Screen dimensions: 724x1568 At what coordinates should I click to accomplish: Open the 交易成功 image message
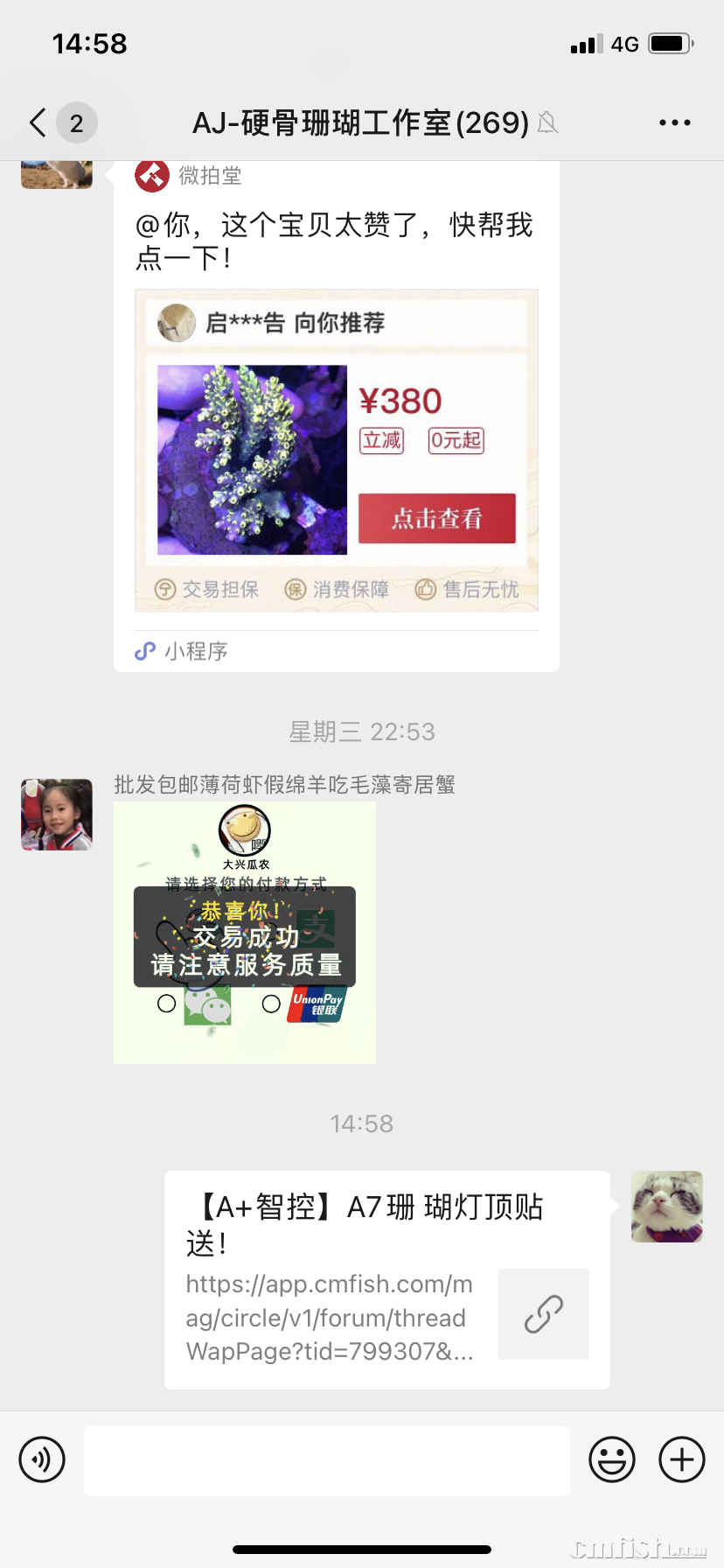click(x=245, y=933)
